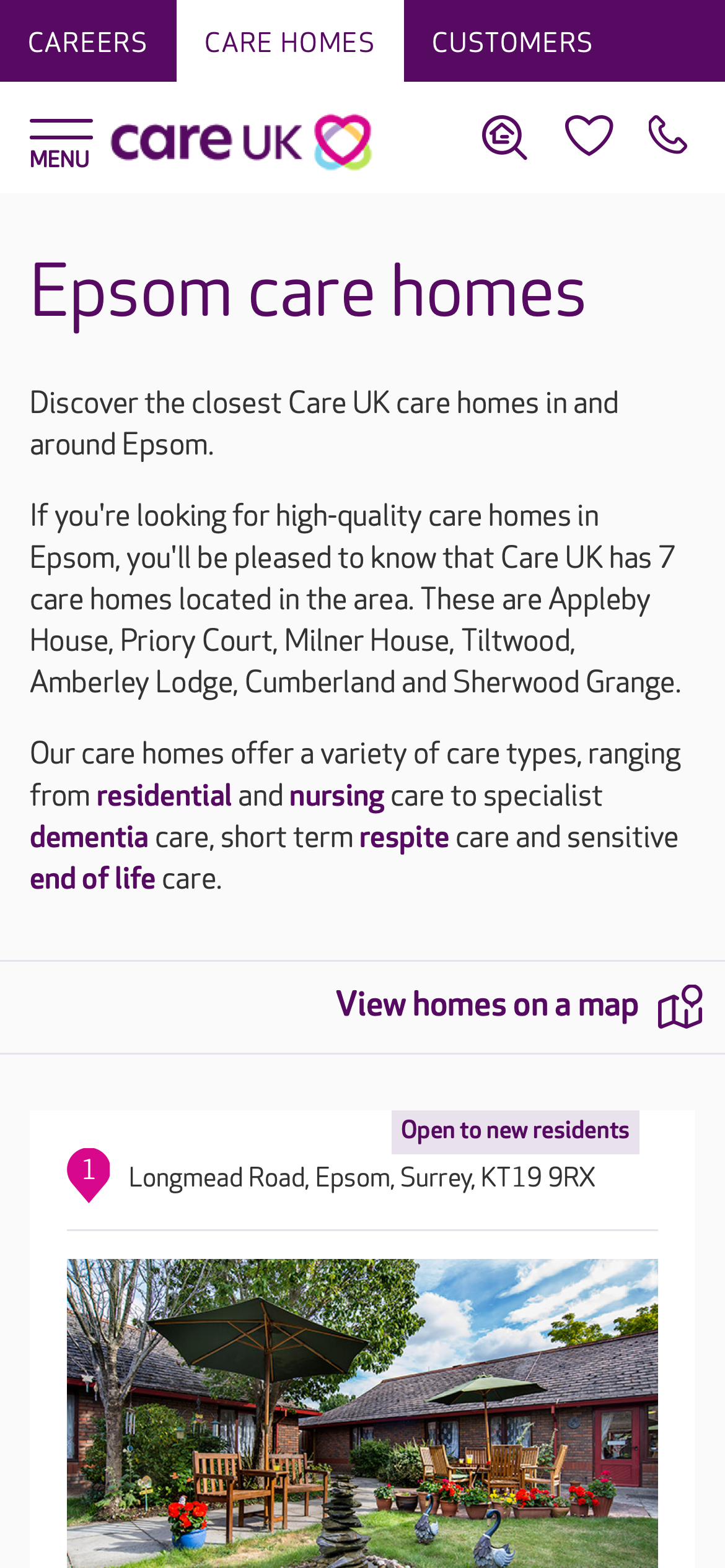
Task: Open the Longmead Road care home photo
Action: [362, 1412]
